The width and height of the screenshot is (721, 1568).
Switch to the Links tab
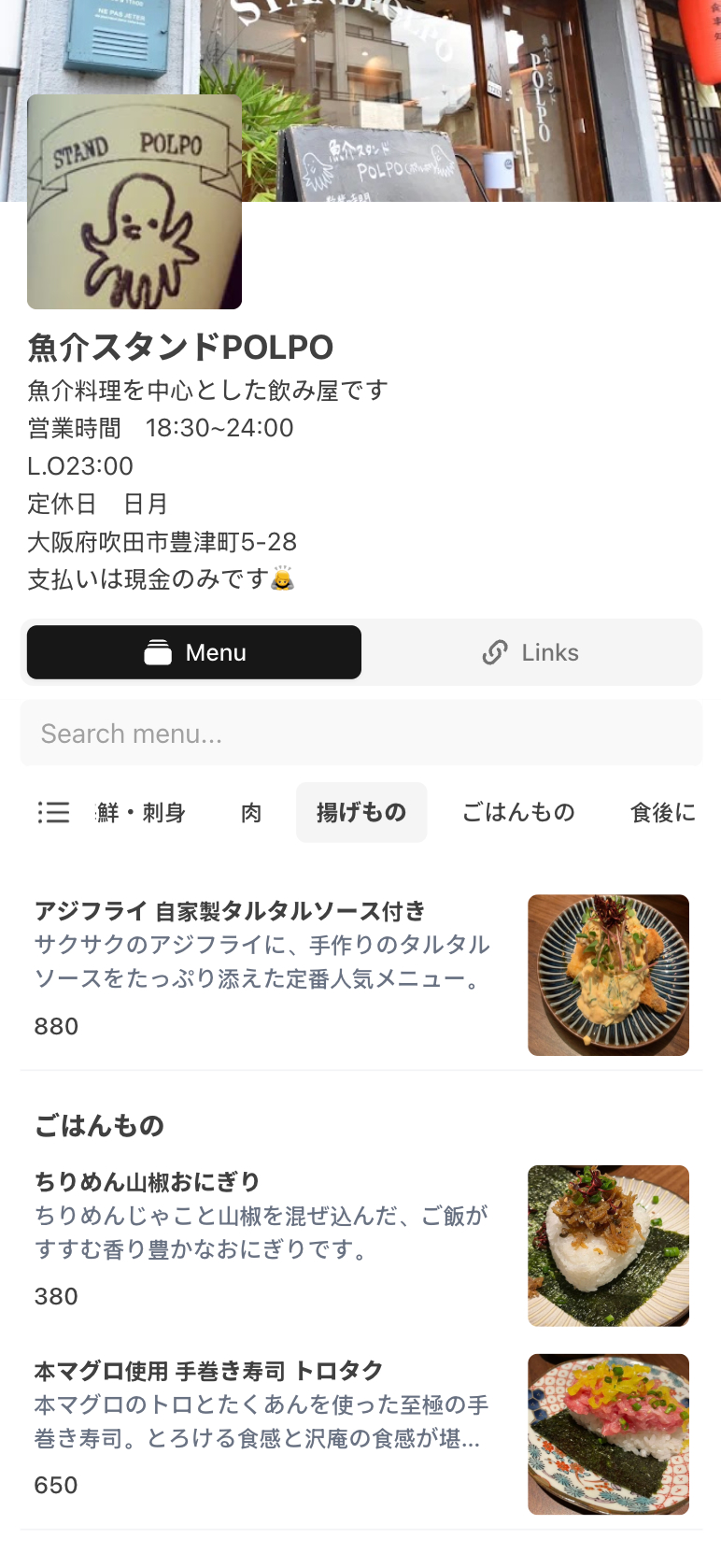pyautogui.click(x=530, y=652)
